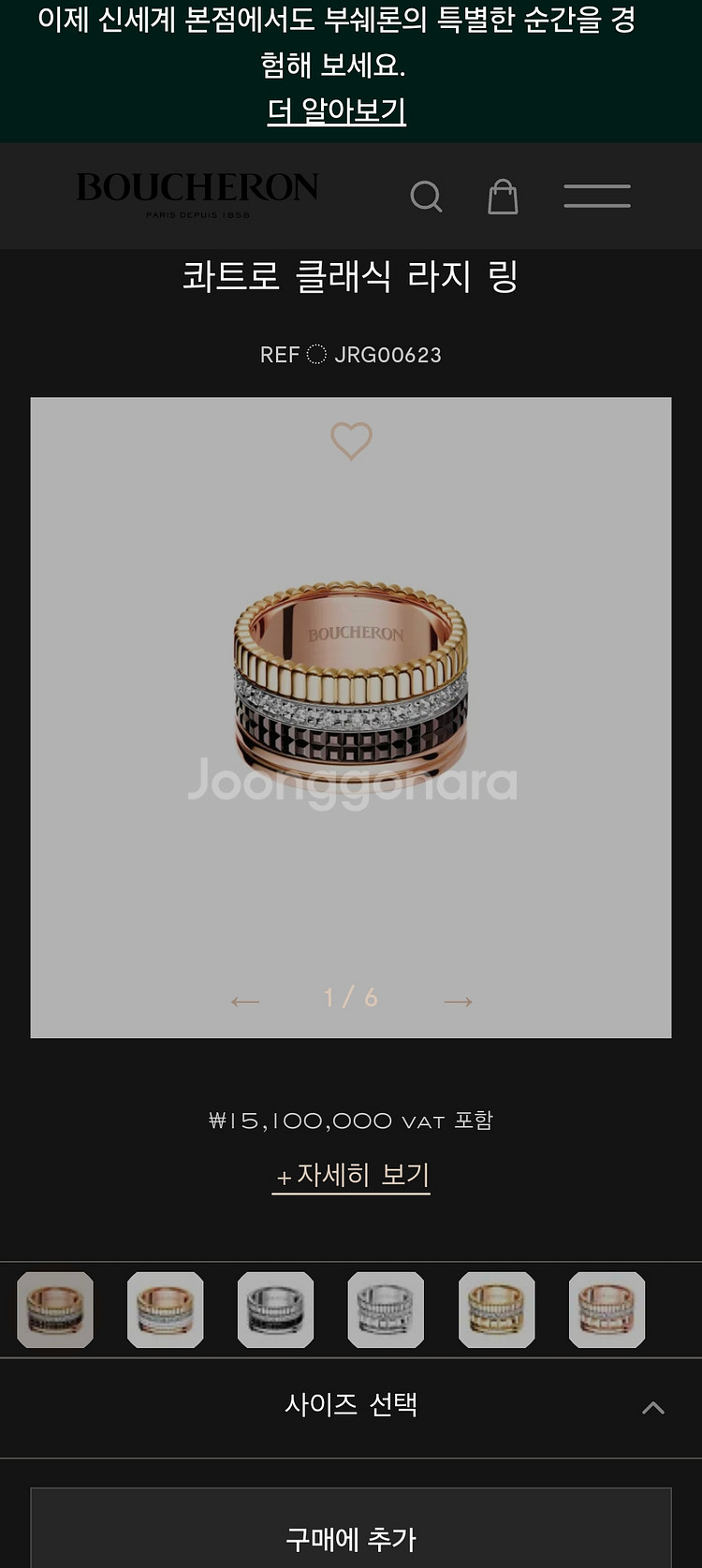Open the 자세히 보기 details link
702x1568 pixels.
[351, 1176]
